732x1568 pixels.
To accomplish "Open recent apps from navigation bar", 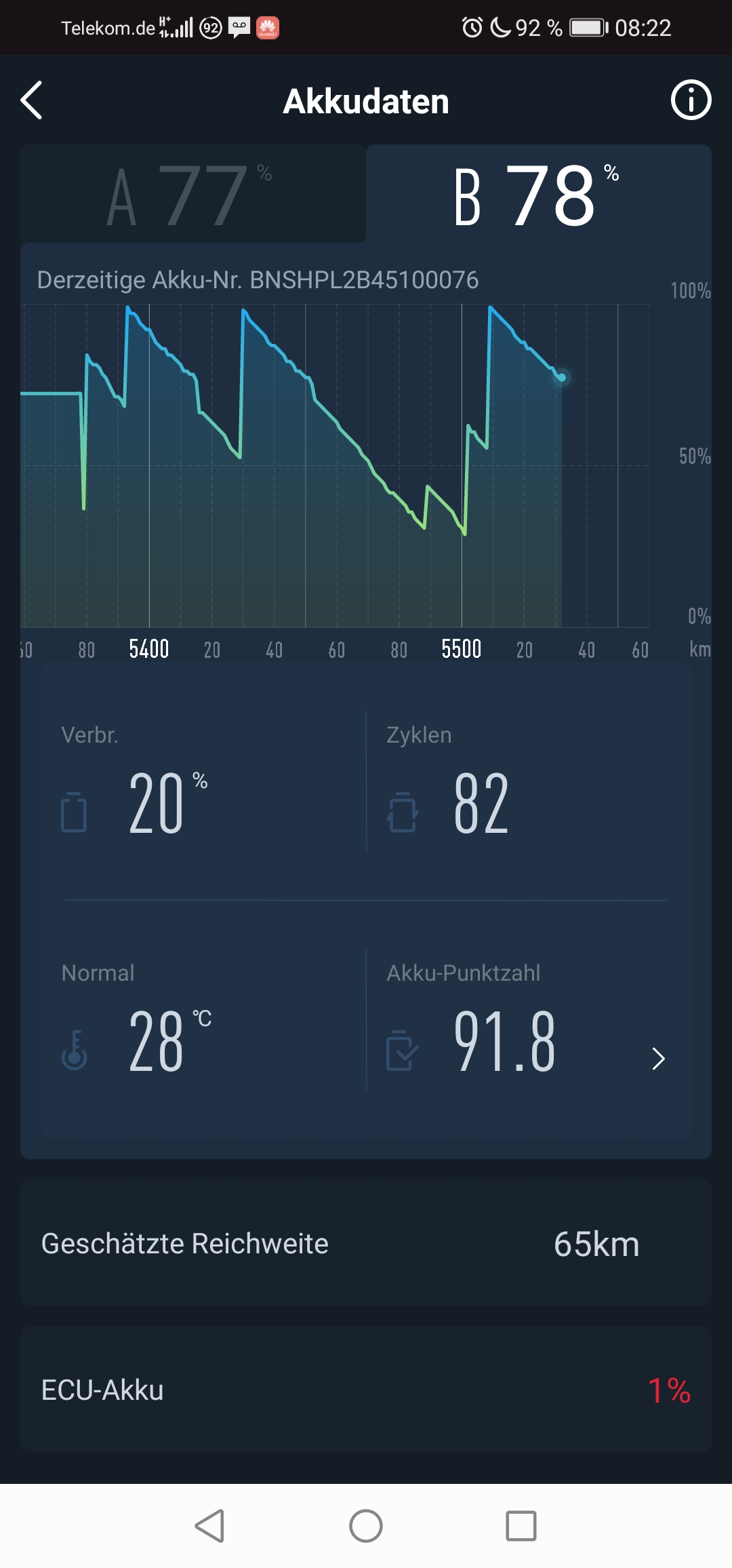I will tap(521, 1526).
